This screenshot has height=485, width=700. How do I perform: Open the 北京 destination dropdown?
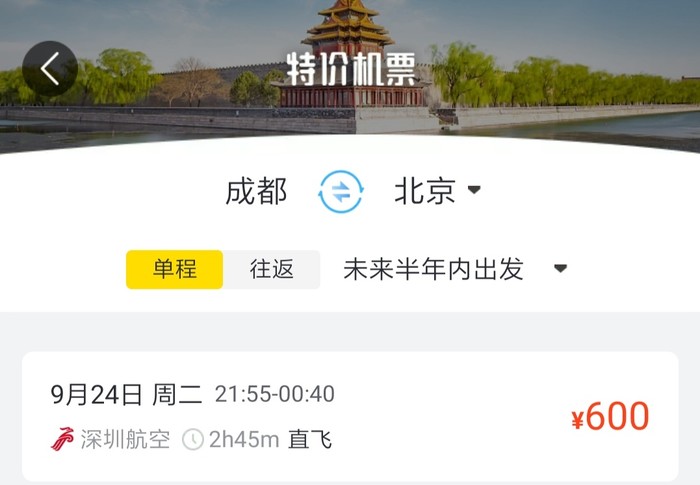(x=438, y=191)
